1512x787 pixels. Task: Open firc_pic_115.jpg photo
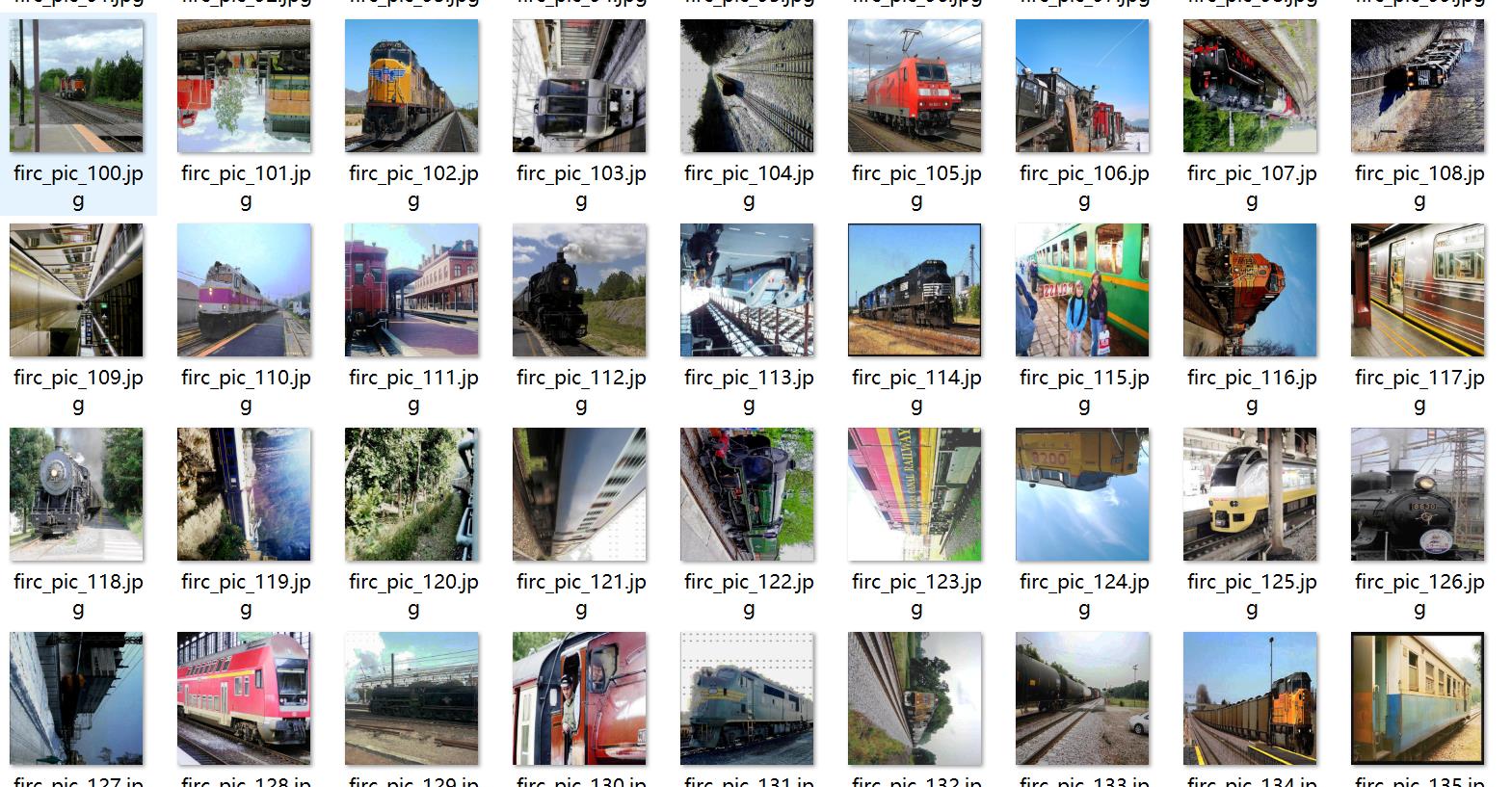(1082, 291)
